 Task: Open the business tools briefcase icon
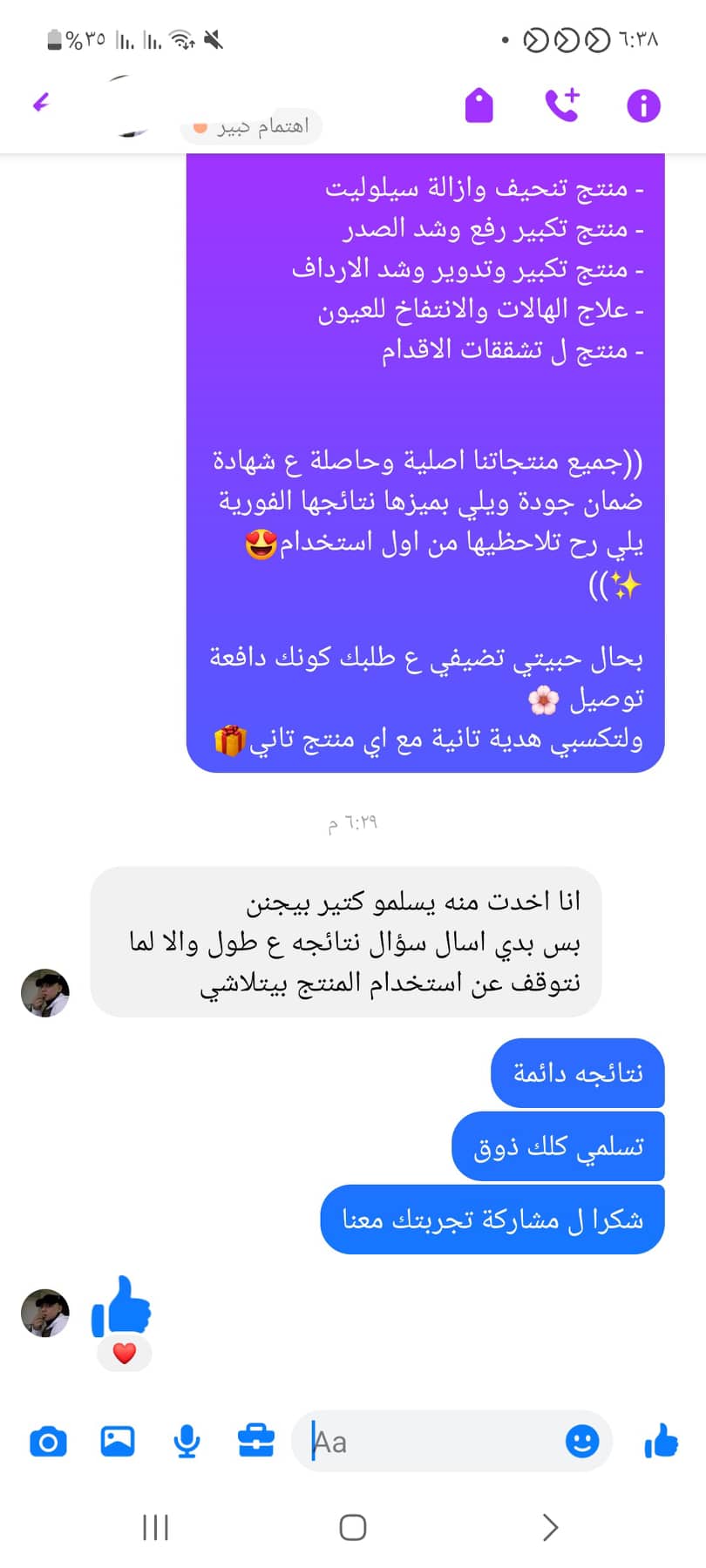pos(256,1442)
